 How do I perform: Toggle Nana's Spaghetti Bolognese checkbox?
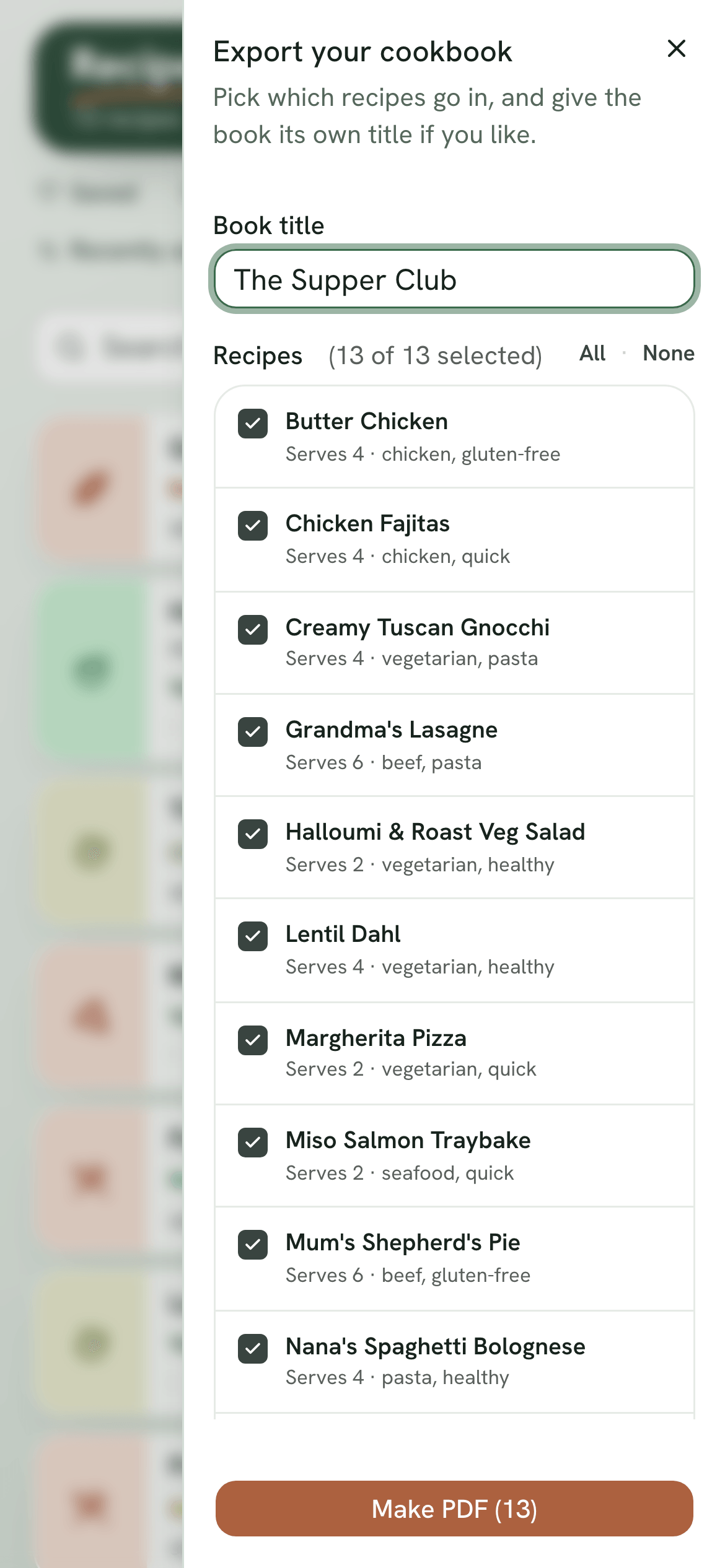253,1349
